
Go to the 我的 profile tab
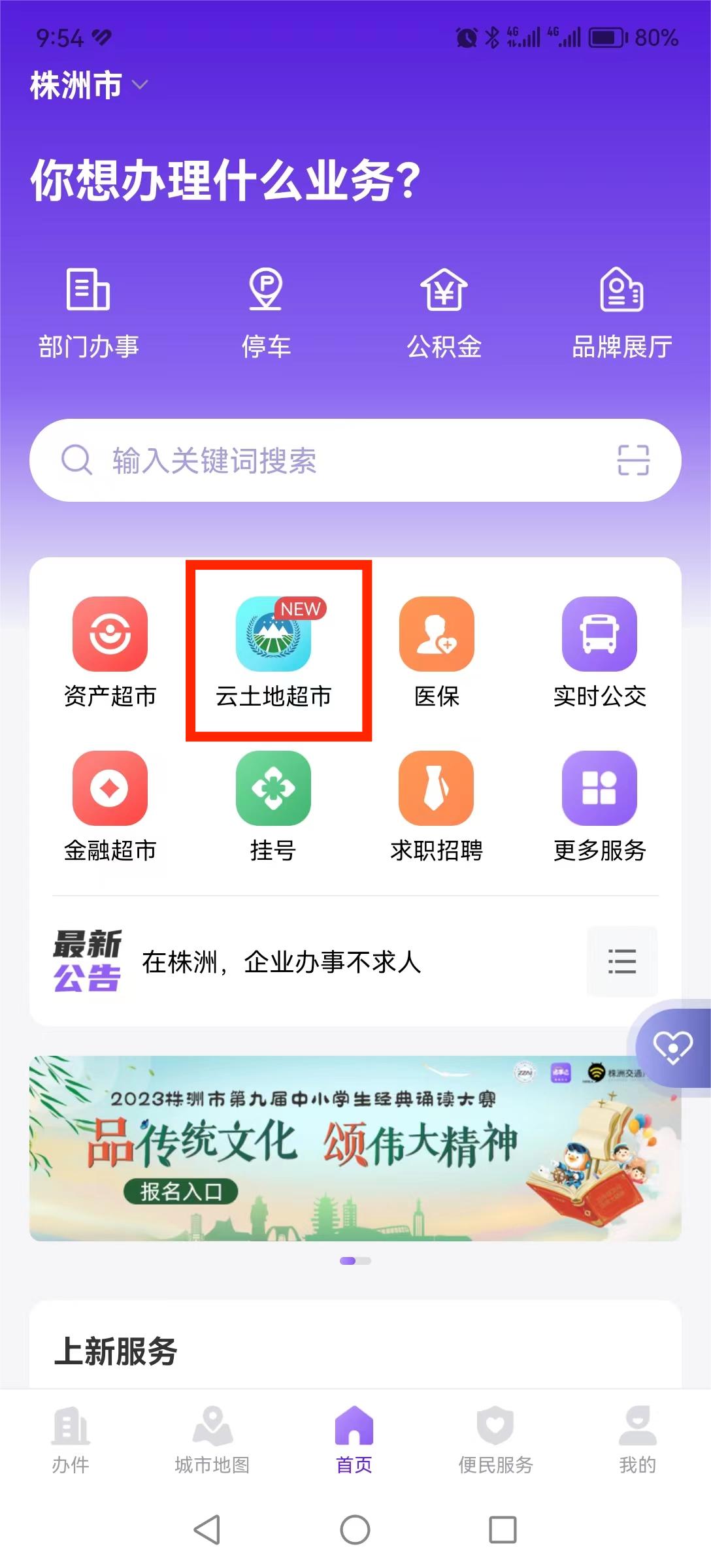tap(637, 1440)
